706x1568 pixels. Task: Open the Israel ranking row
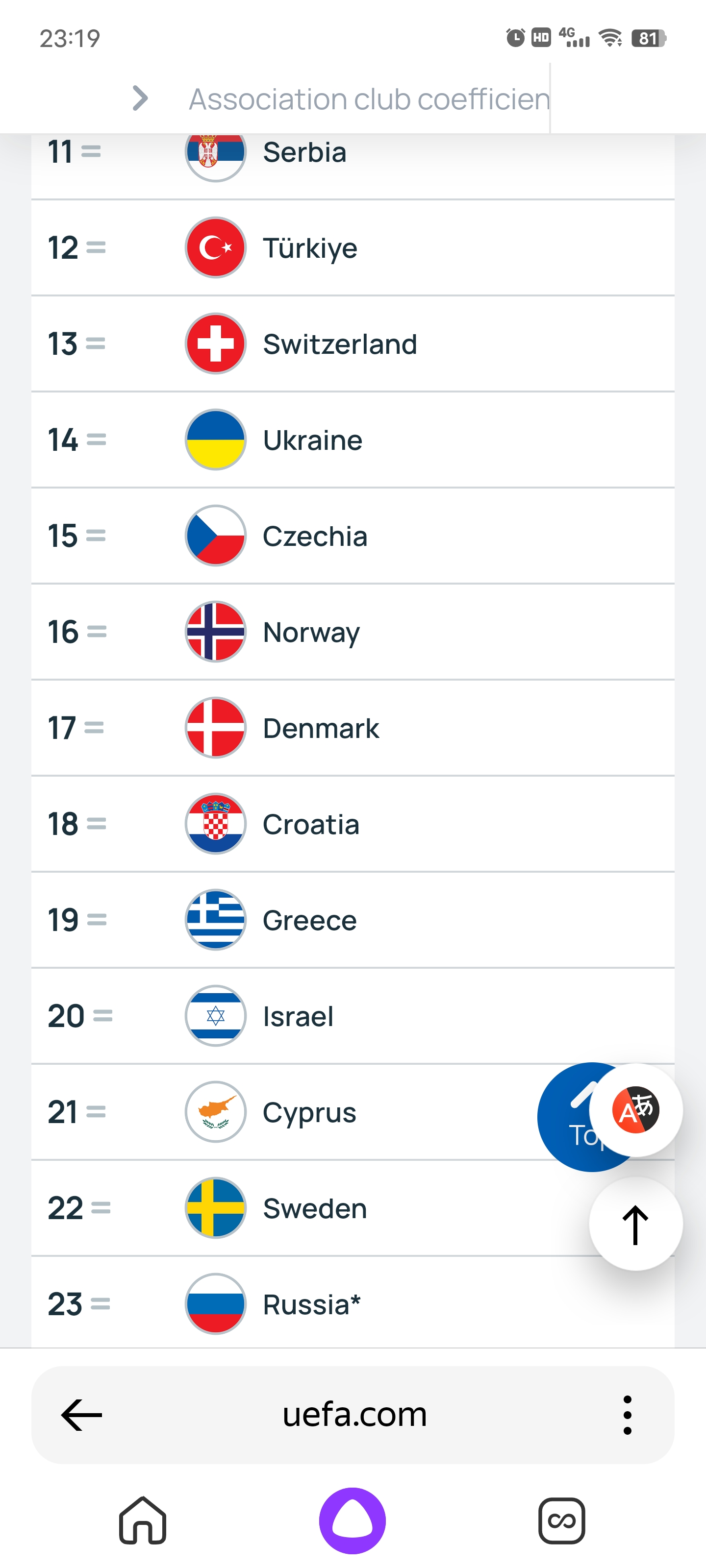coord(353,1016)
